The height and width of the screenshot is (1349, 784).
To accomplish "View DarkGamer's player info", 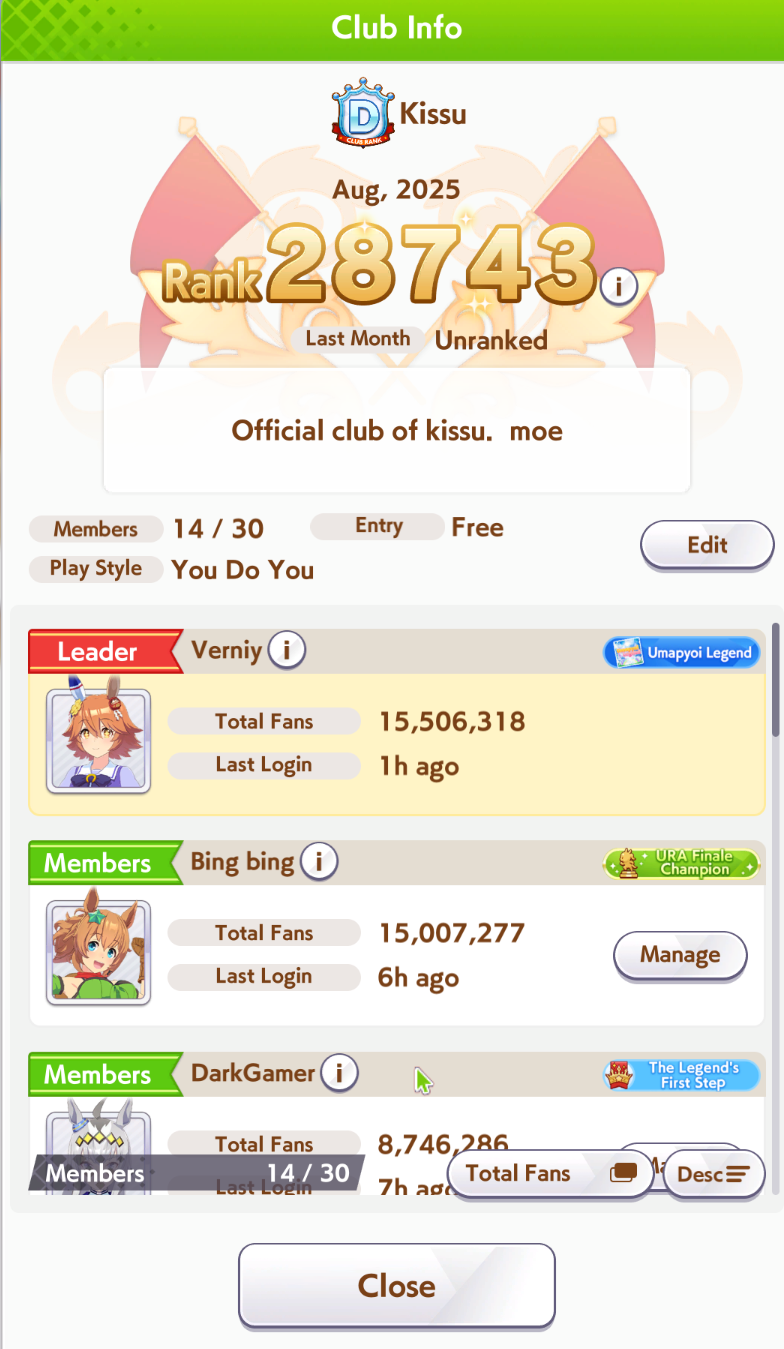I will click(340, 1073).
